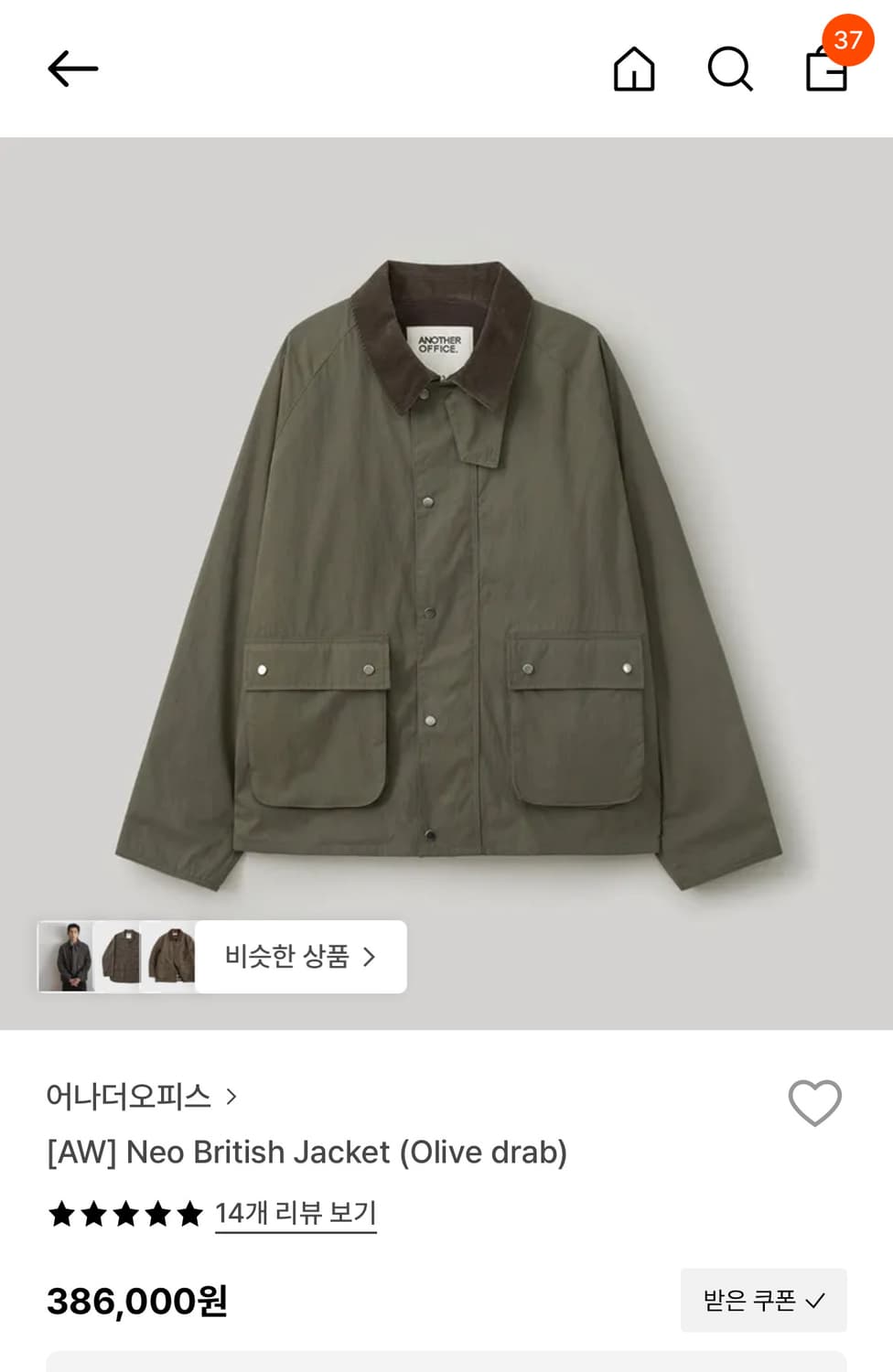Image resolution: width=893 pixels, height=1372 pixels.
Task: Check the 받은 쿠폰 checkmark
Action: coord(817,1301)
